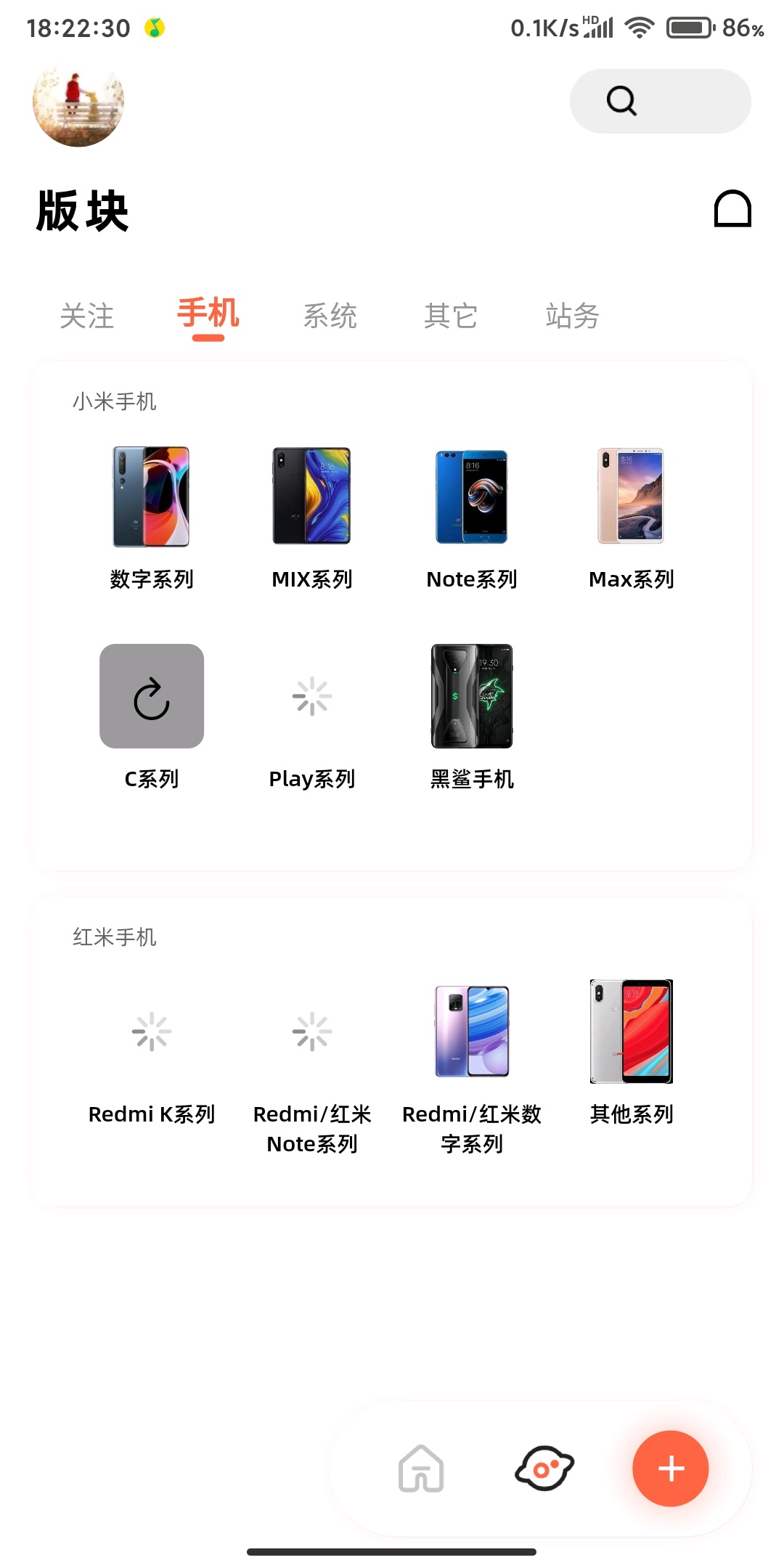
Task: Open the profile avatar
Action: point(78,101)
